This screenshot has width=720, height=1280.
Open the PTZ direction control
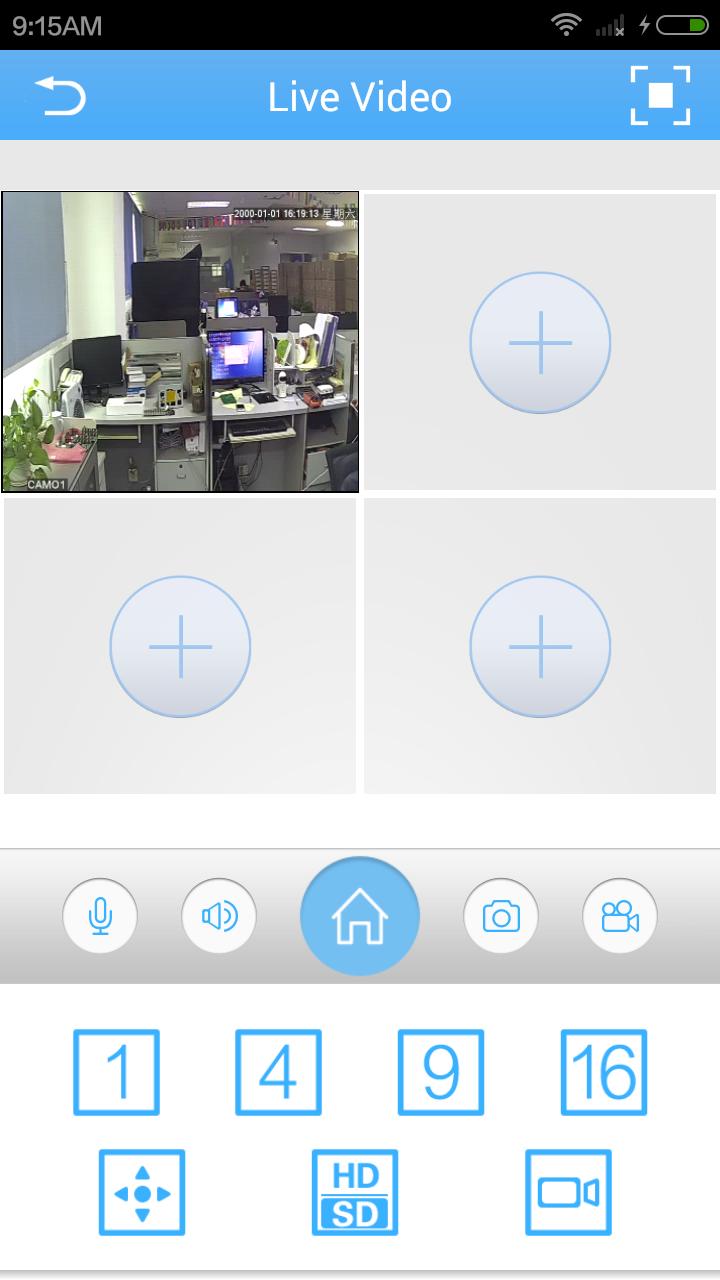click(142, 1192)
